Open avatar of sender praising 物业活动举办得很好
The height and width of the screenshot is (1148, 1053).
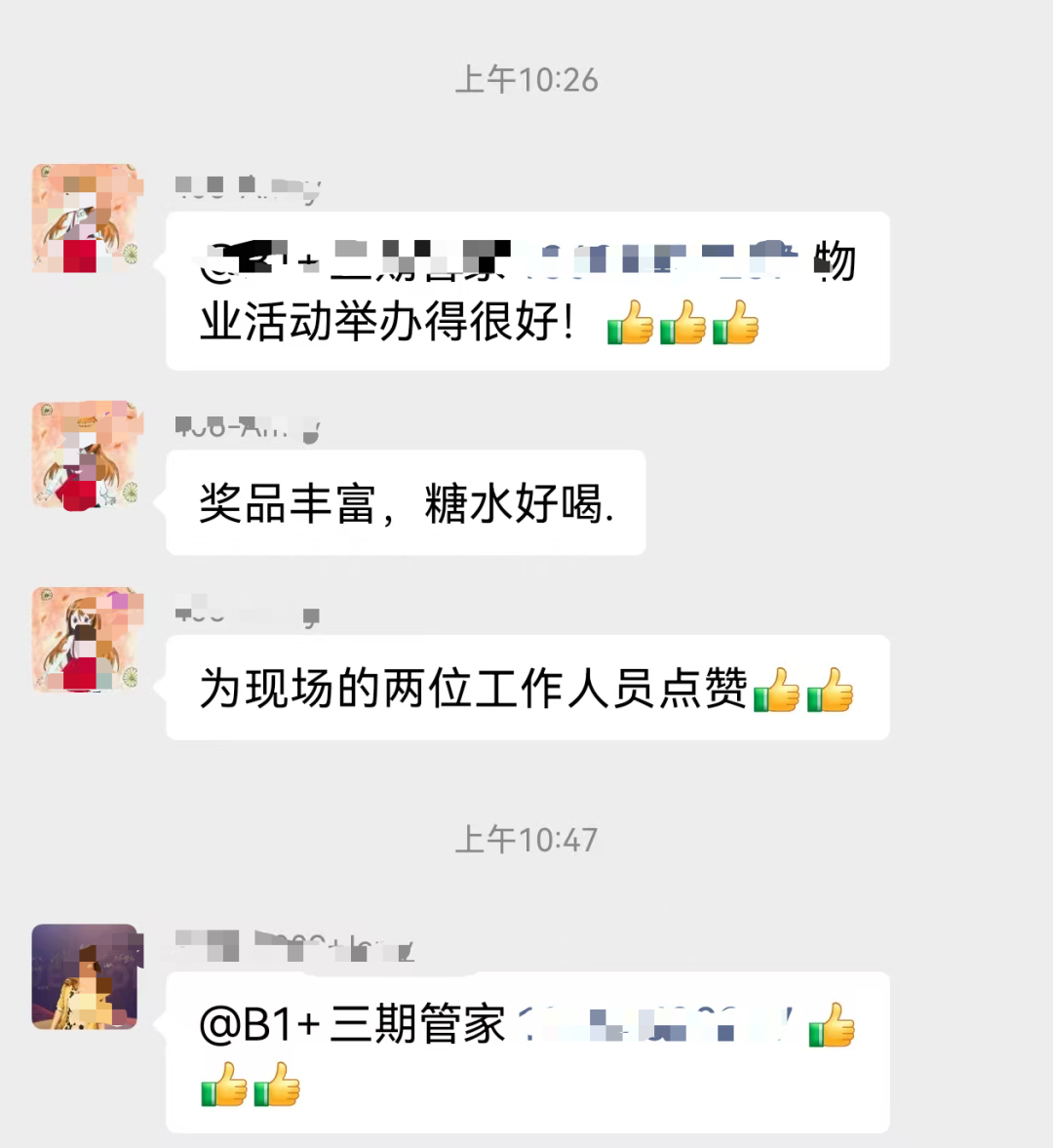pyautogui.click(x=87, y=218)
